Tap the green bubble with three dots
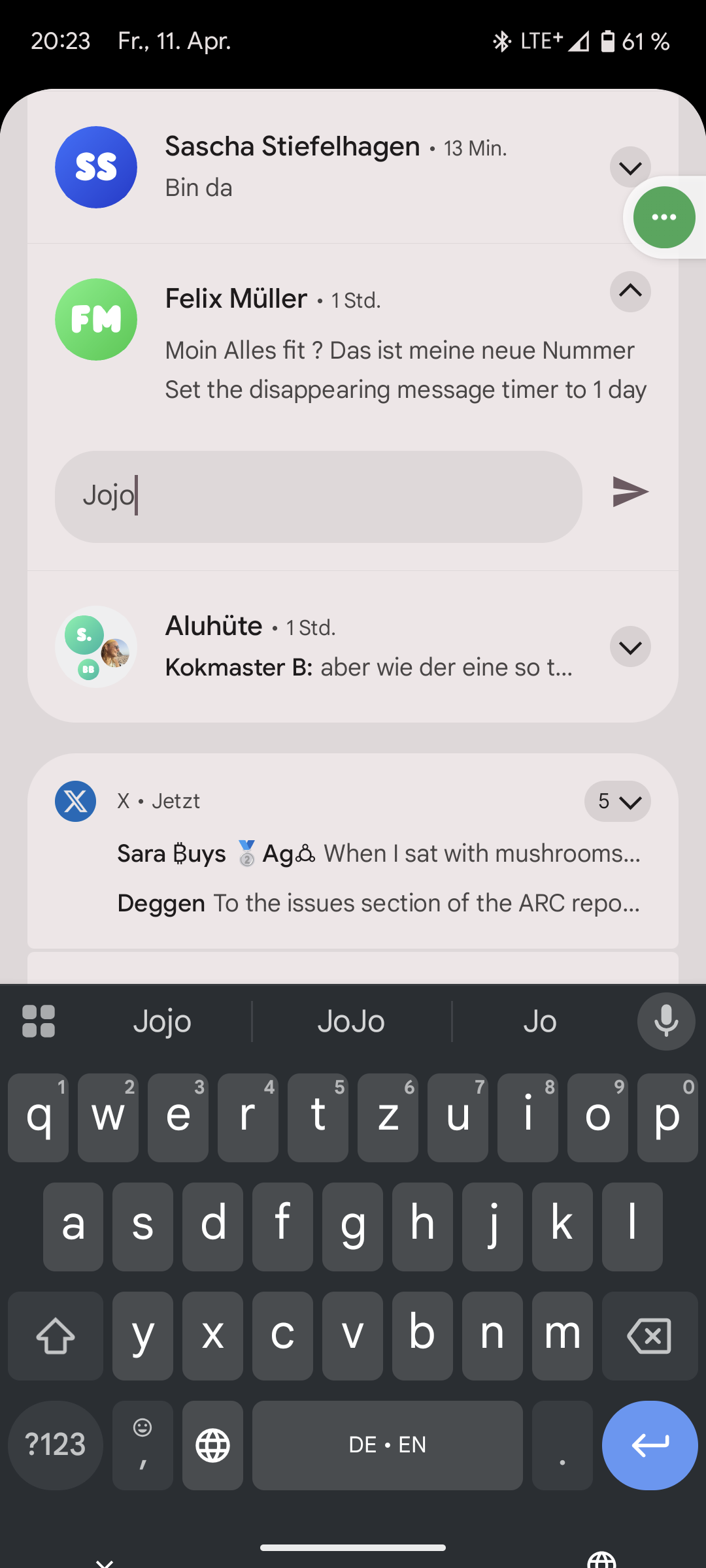This screenshot has width=706, height=1568. pyautogui.click(x=664, y=218)
